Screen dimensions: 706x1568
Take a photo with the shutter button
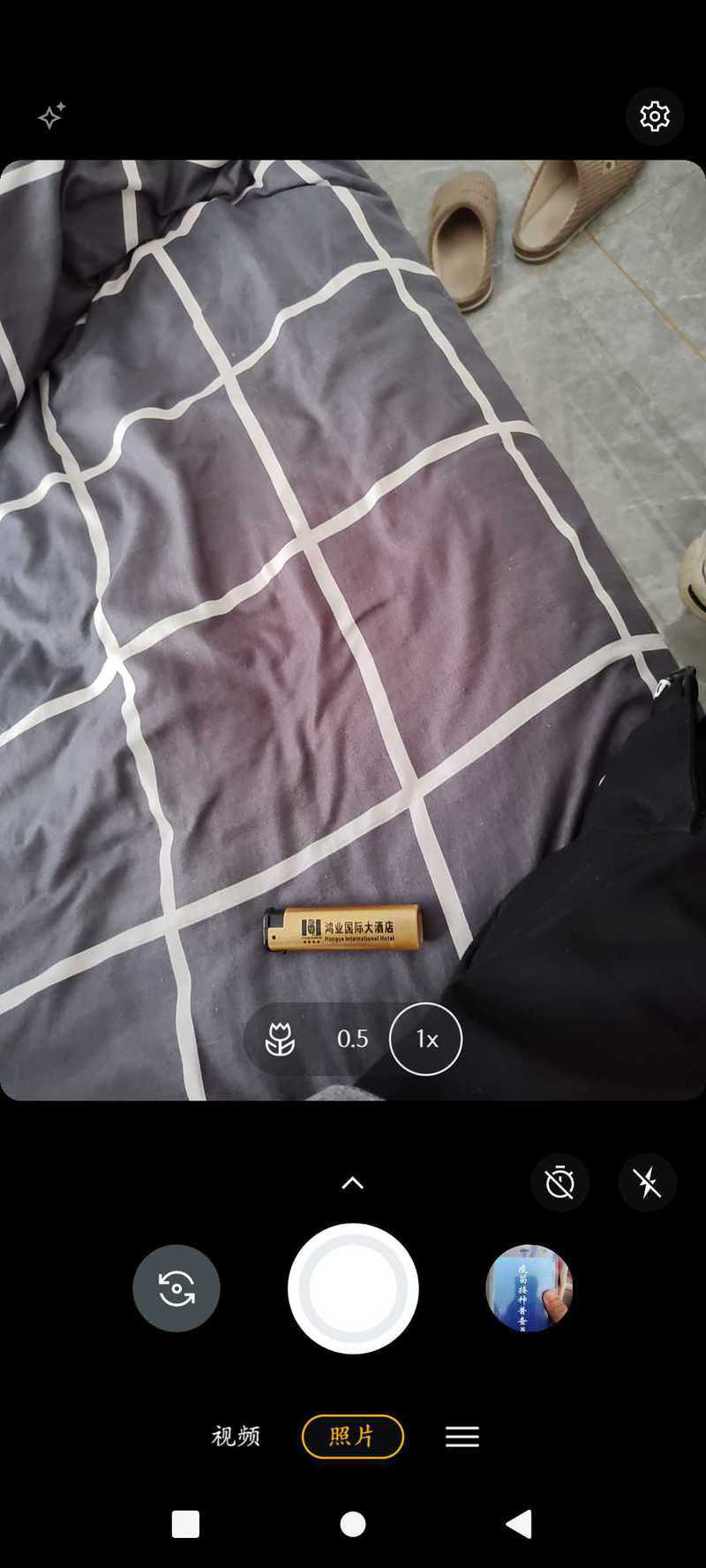[x=353, y=1288]
